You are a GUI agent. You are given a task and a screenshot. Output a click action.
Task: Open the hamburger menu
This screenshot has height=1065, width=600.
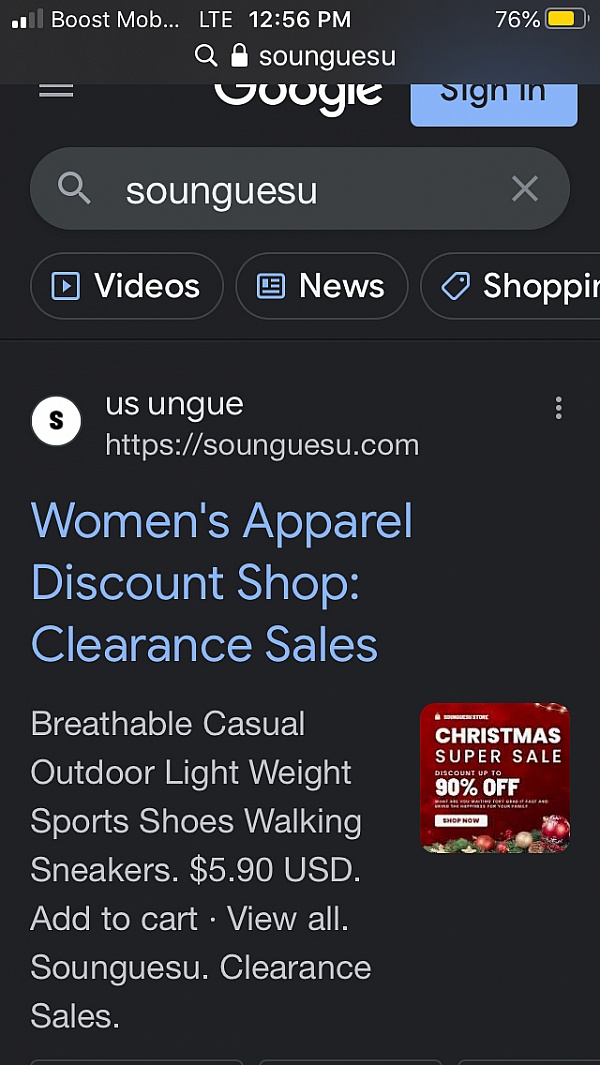(56, 90)
